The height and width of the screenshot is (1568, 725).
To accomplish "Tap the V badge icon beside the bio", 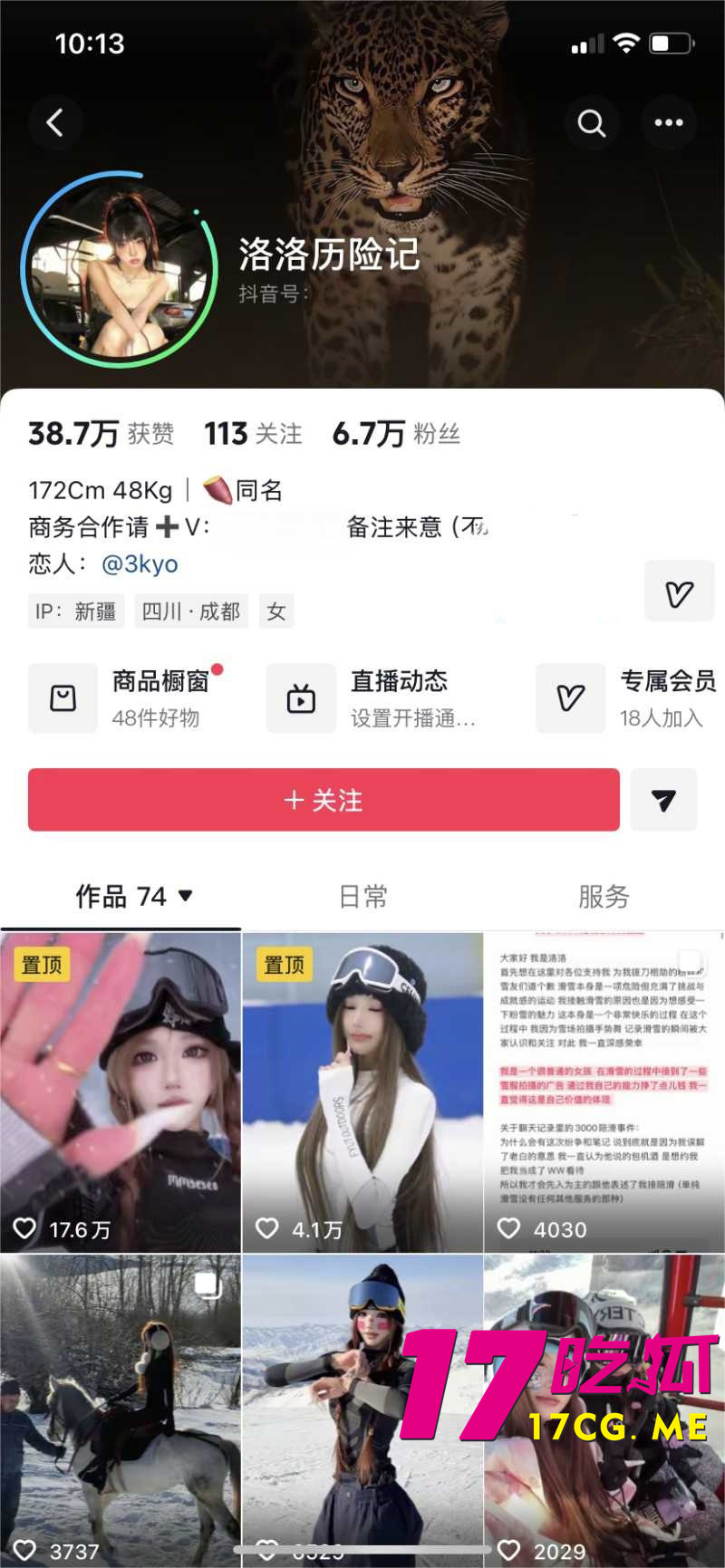I will coord(679,591).
